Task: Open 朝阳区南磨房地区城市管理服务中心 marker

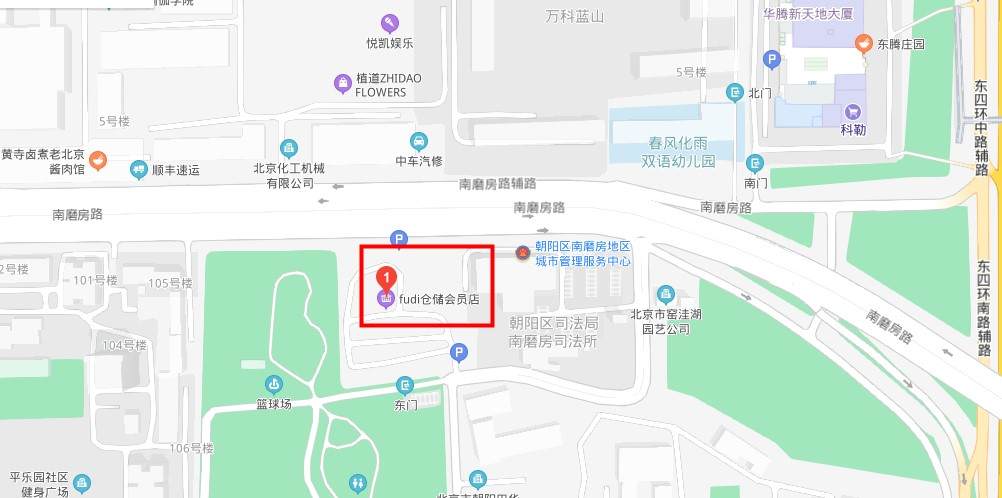Action: [x=522, y=253]
